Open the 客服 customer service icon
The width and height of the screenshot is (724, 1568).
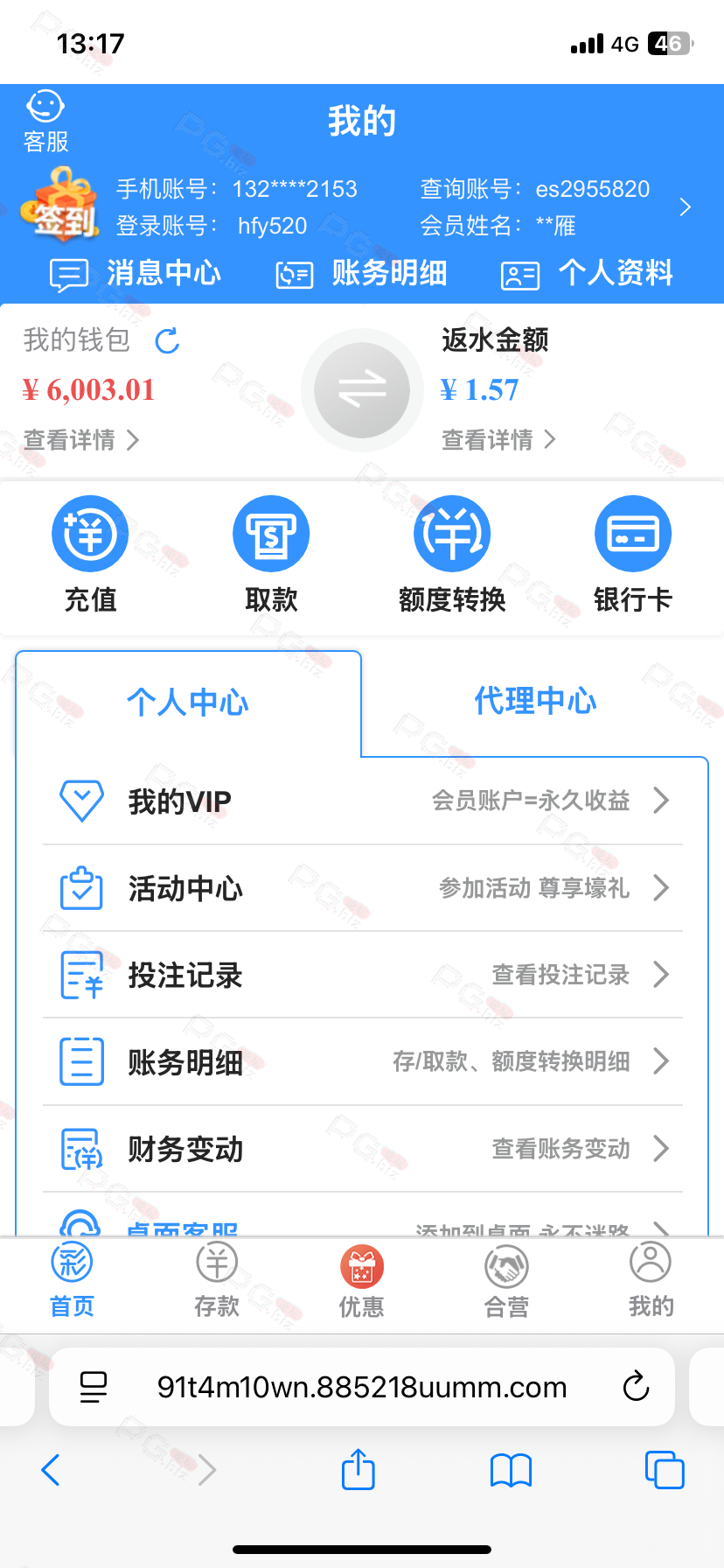(x=45, y=121)
